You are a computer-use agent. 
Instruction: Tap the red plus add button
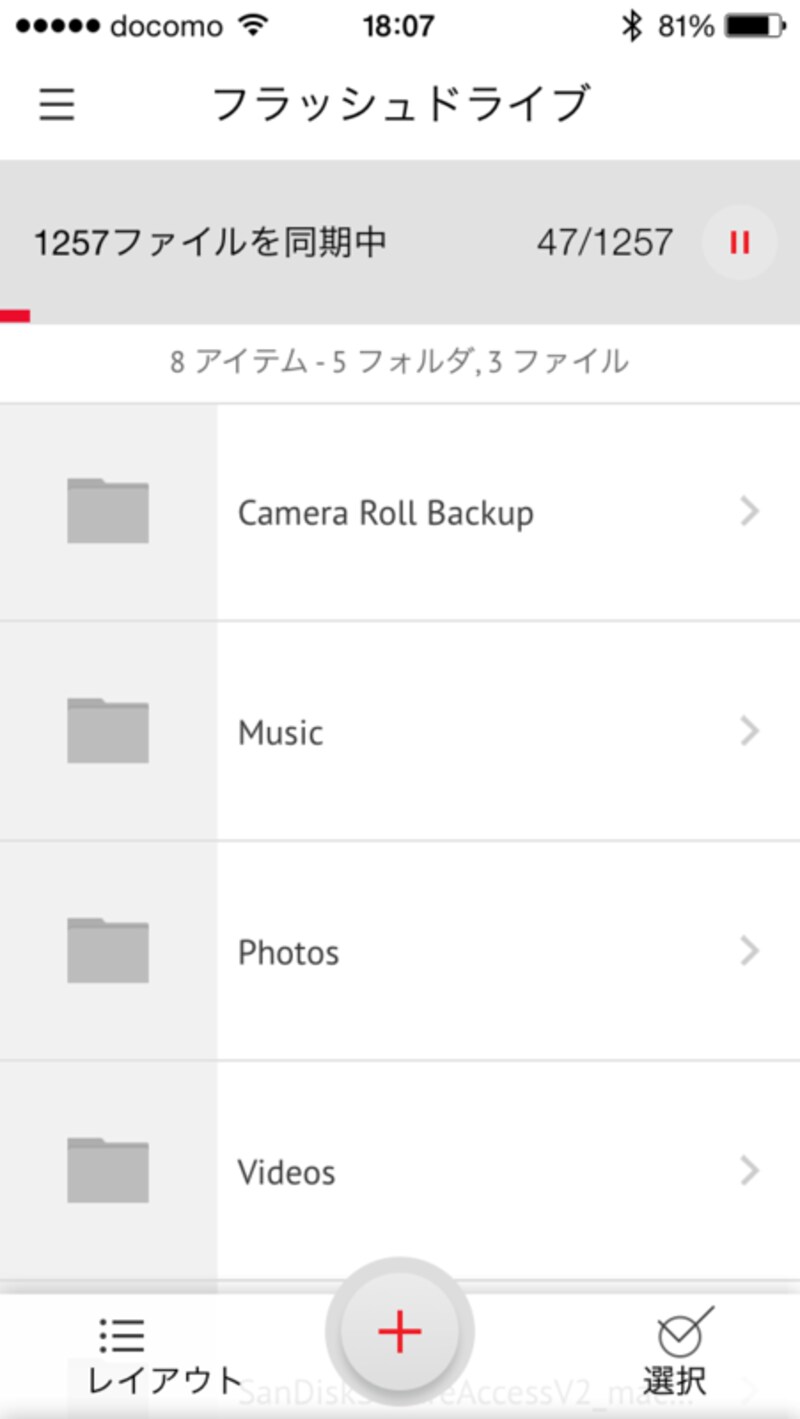click(399, 1331)
